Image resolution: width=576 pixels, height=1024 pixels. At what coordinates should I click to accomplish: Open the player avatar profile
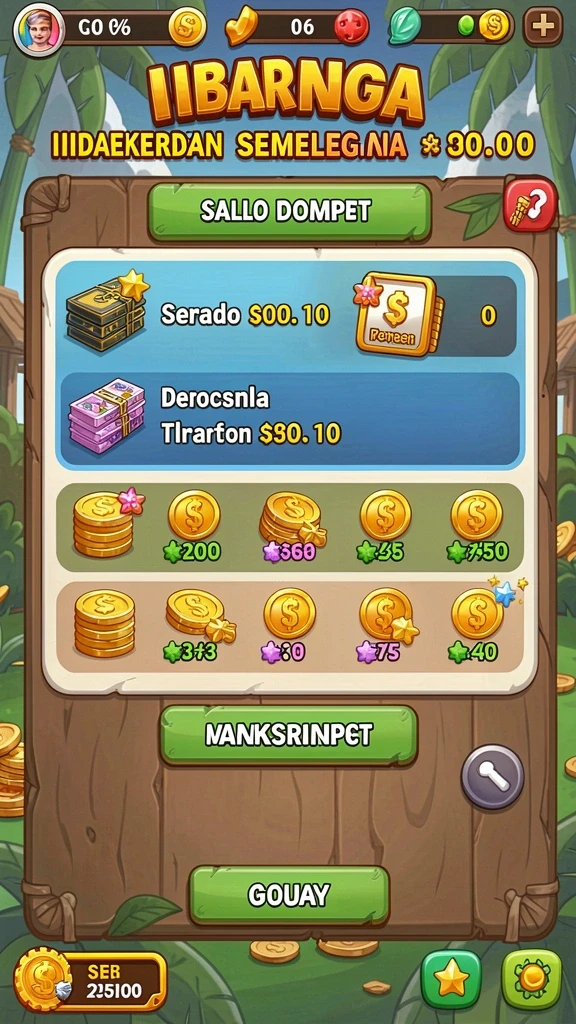coord(39,29)
